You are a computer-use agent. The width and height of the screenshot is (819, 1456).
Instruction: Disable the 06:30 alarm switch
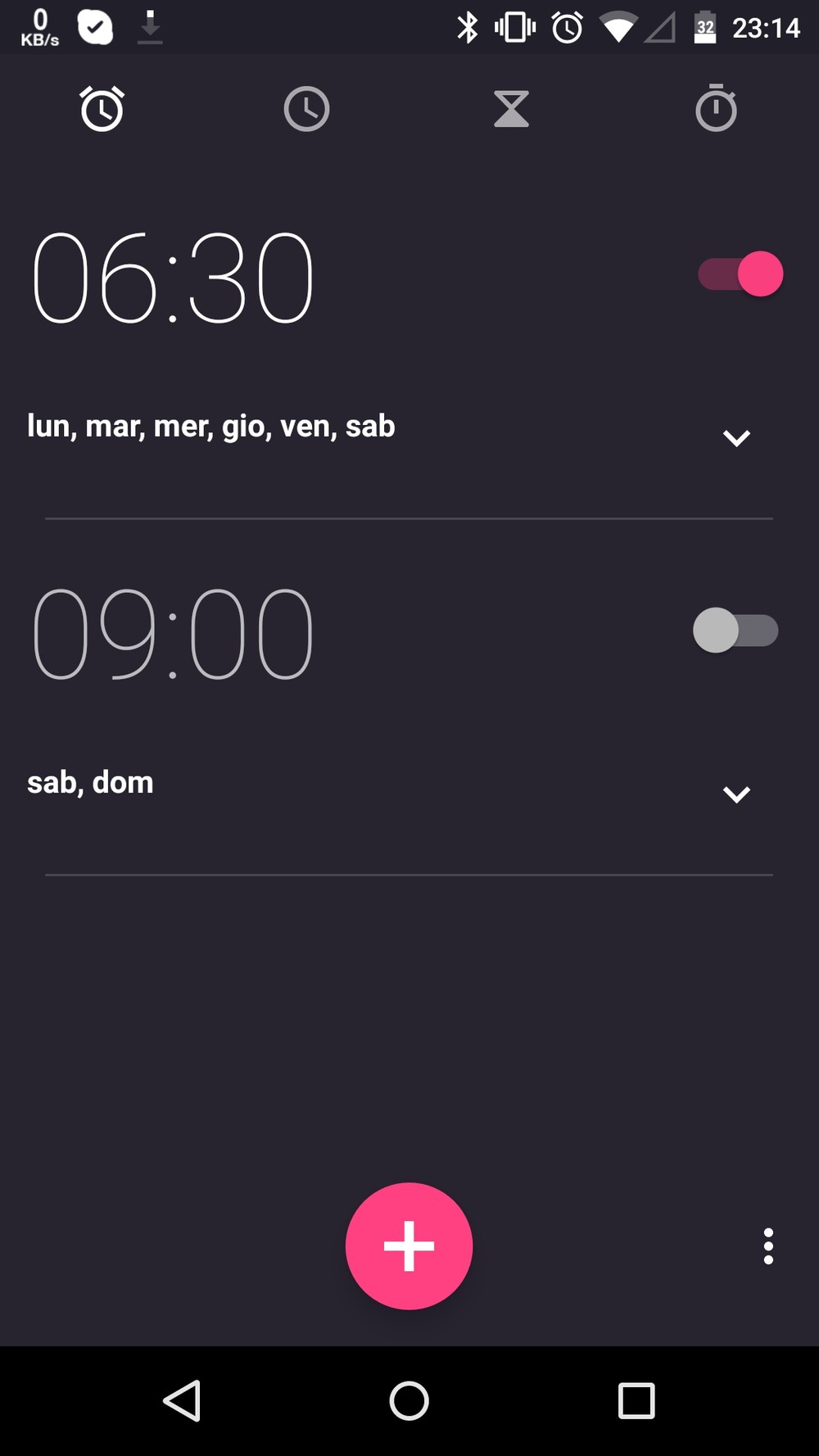tap(740, 274)
